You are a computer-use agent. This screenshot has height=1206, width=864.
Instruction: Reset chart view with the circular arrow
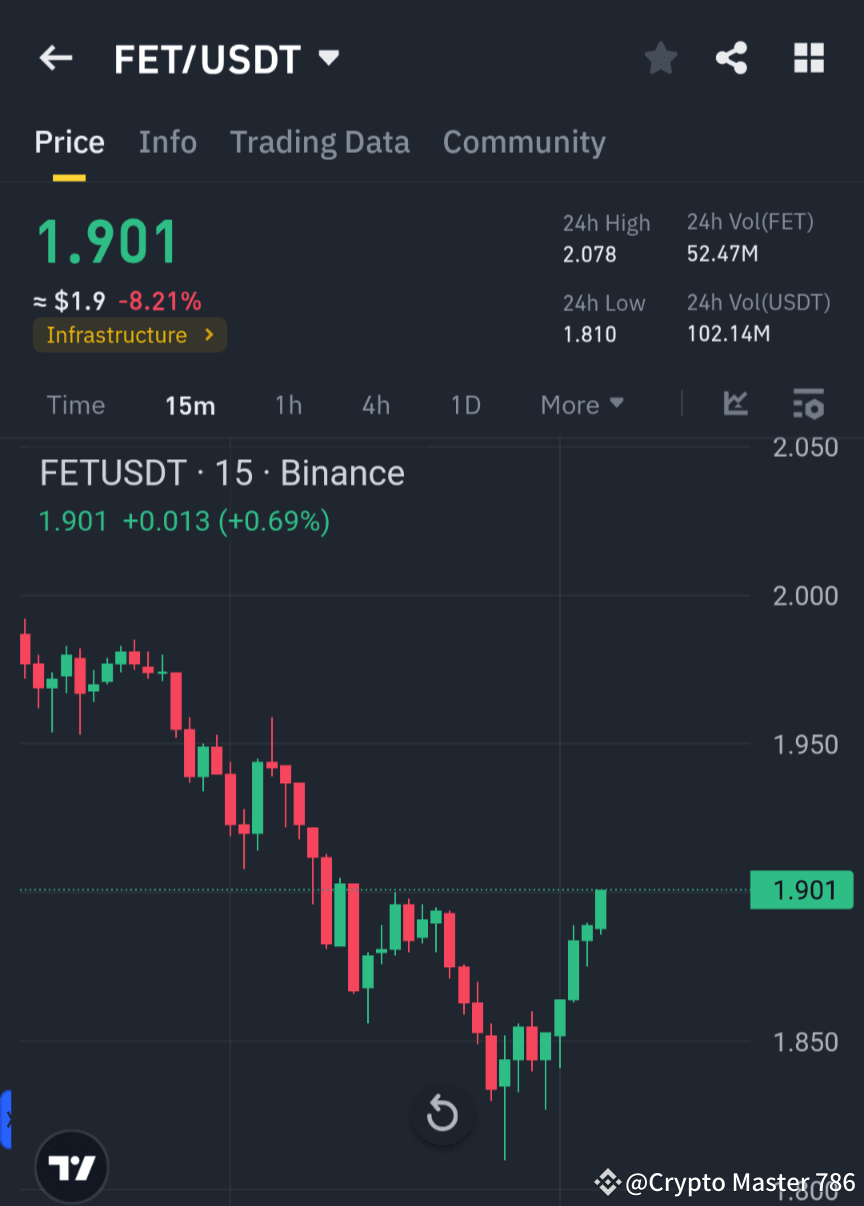pos(441,1114)
